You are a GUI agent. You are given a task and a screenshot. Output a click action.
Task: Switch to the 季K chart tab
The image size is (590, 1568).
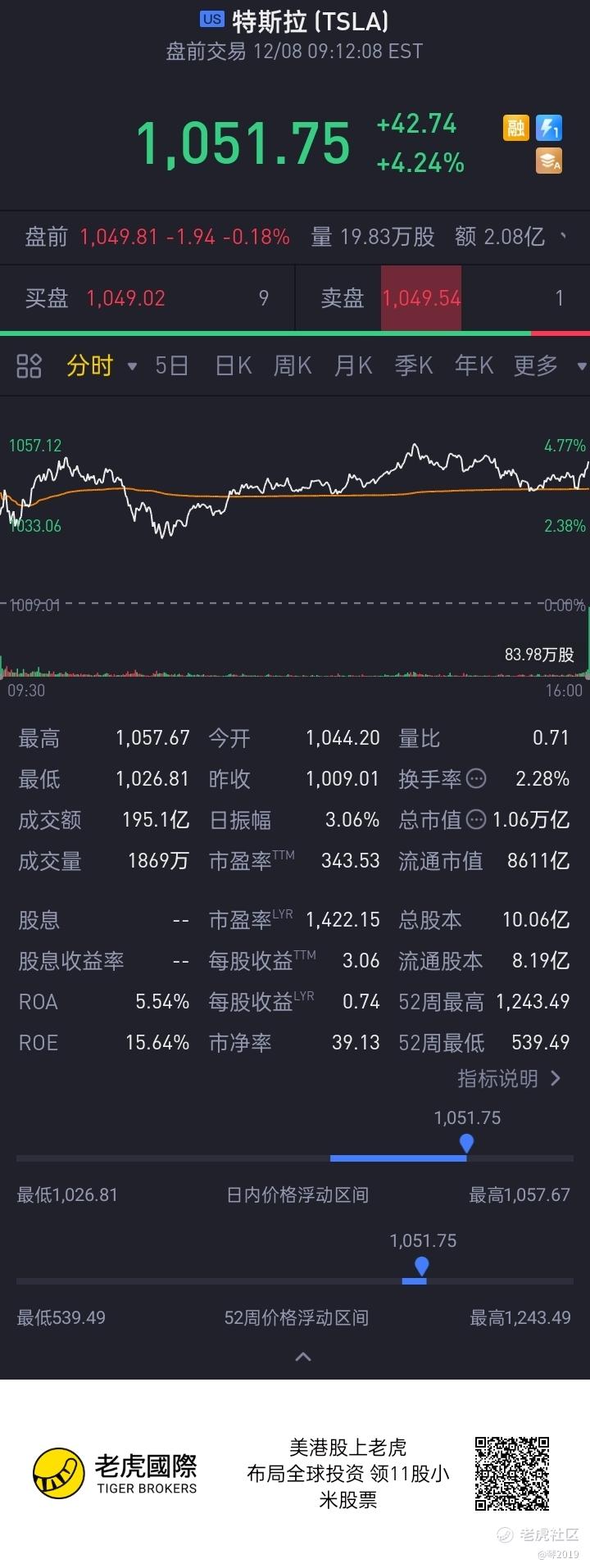coord(414,365)
